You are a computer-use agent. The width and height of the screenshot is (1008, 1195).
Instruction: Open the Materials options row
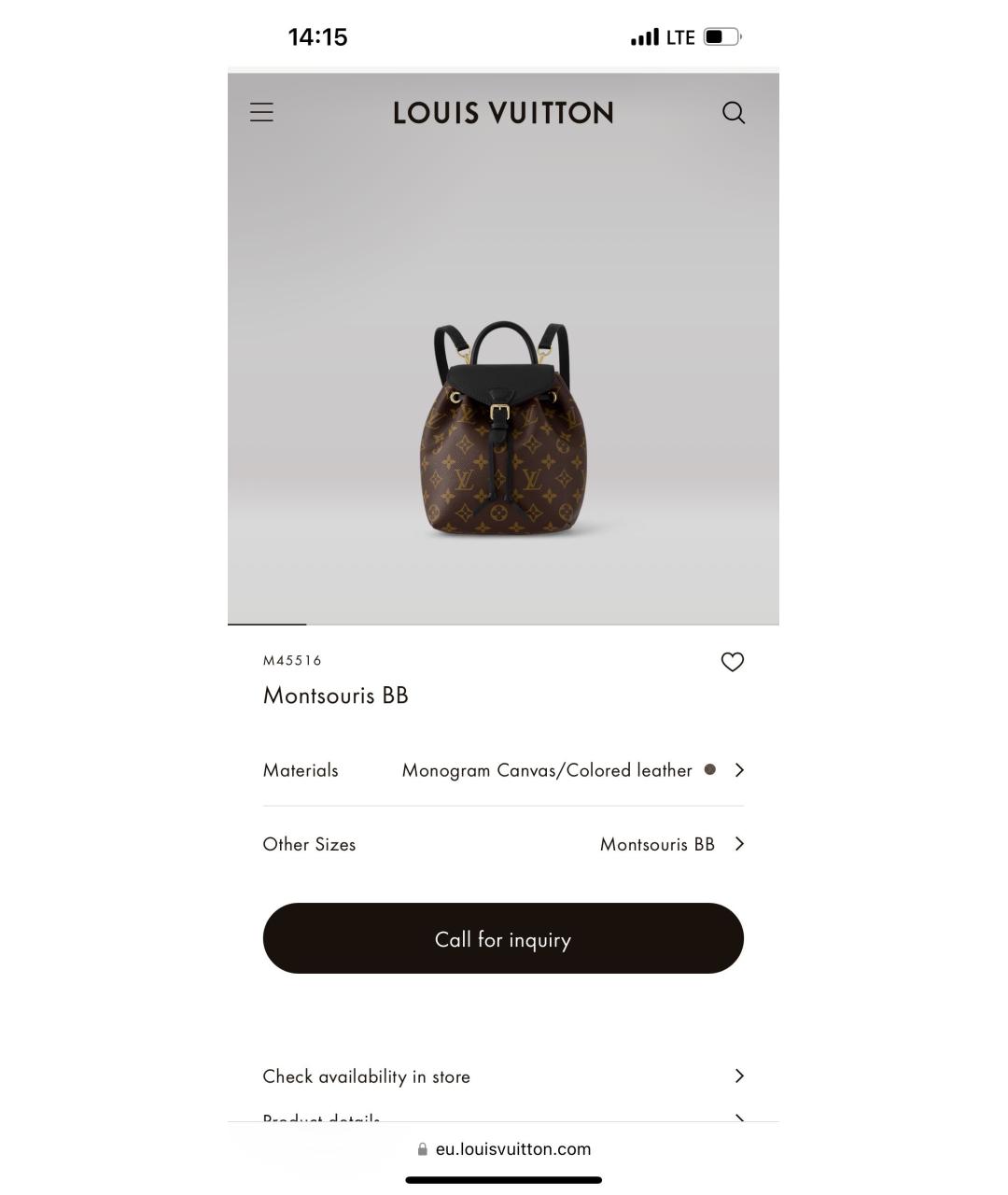[x=503, y=770]
